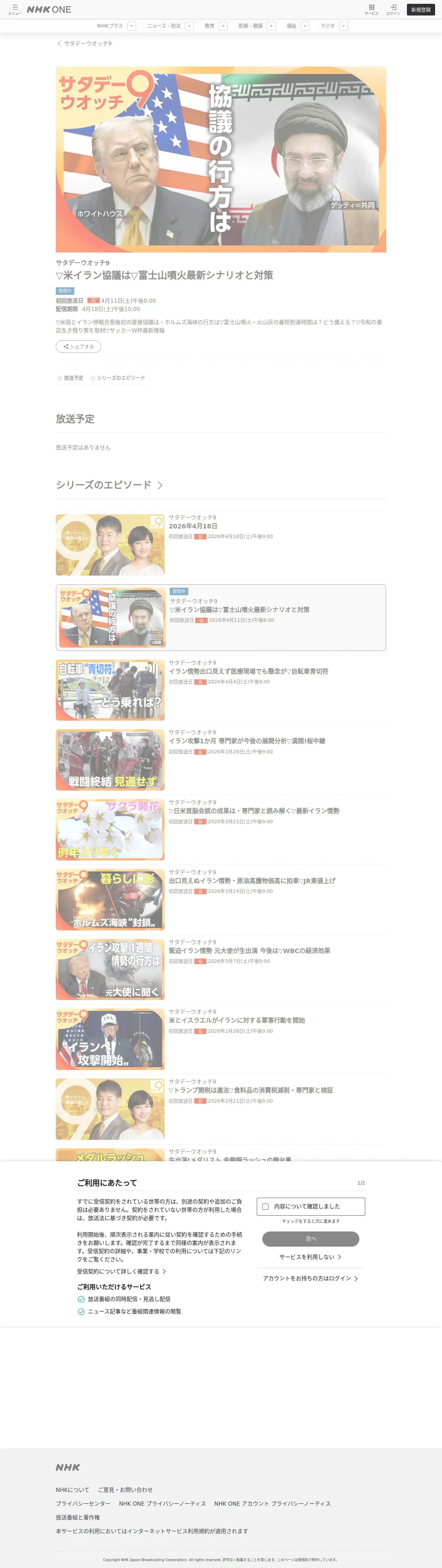442x1568 pixels.
Task: Expand the NHKプラス dropdown
Action: point(131,26)
